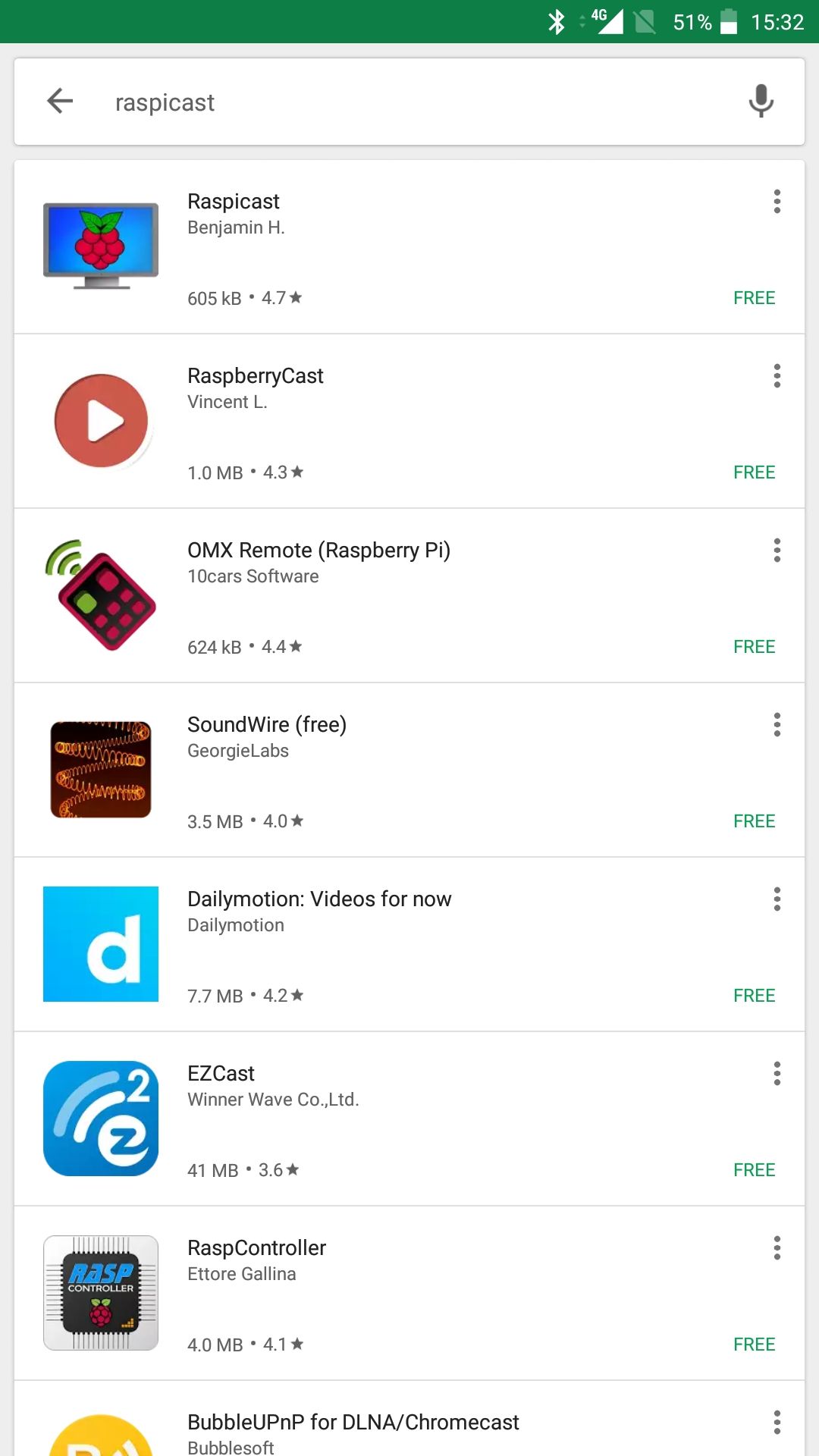Viewport: 819px width, 1456px height.
Task: Go back using the arrow icon
Action: click(60, 102)
